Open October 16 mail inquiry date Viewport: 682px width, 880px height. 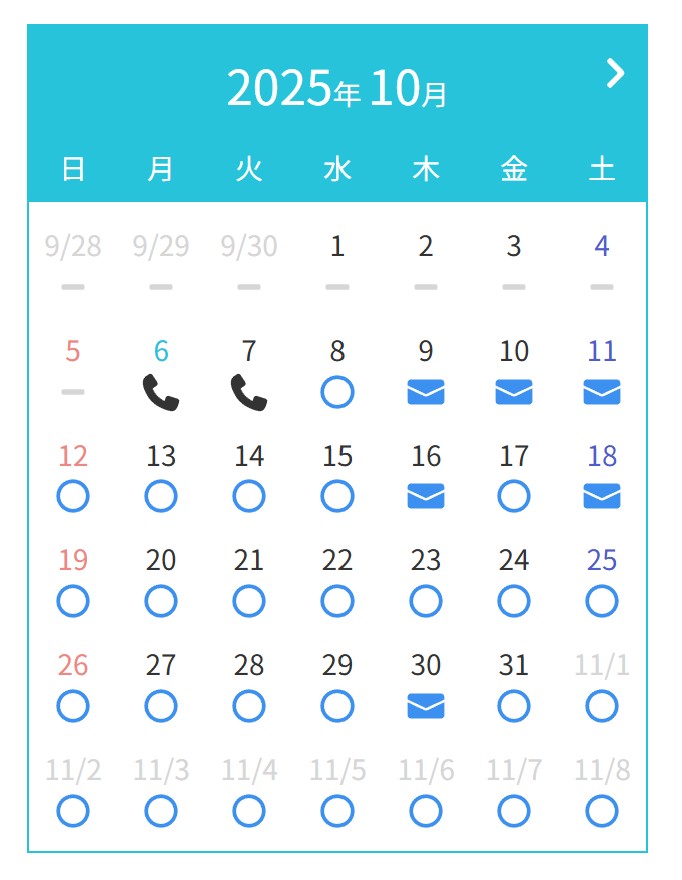tap(426, 478)
